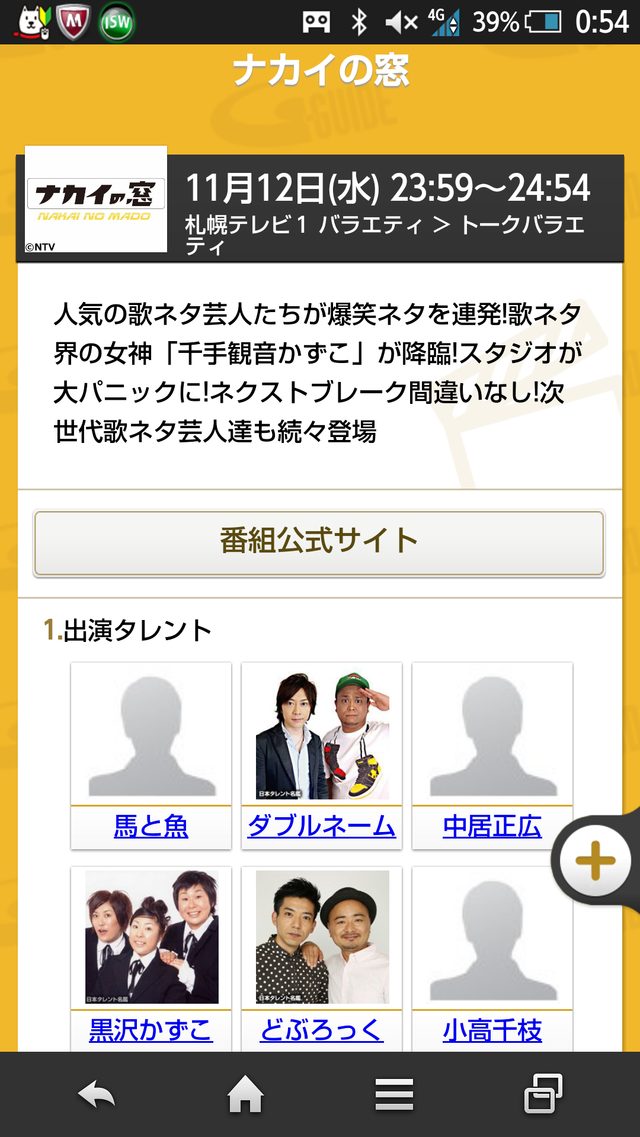640x1137 pixels.
Task: Go back with the system back arrow
Action: (97, 1096)
